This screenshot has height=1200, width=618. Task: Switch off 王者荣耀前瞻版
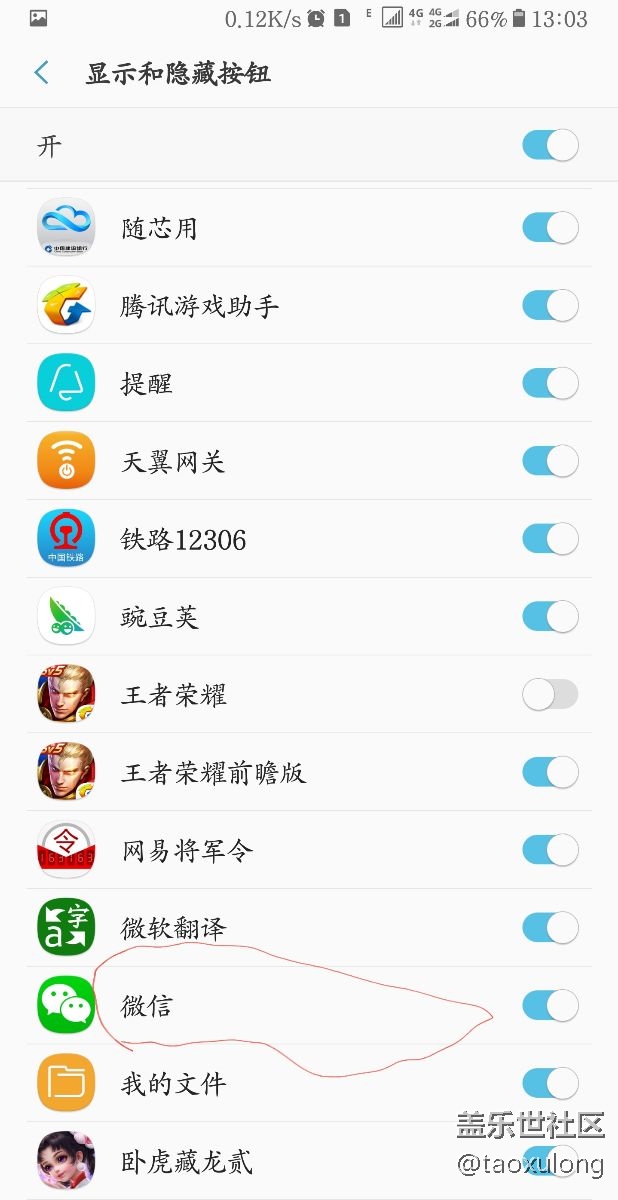(x=550, y=772)
